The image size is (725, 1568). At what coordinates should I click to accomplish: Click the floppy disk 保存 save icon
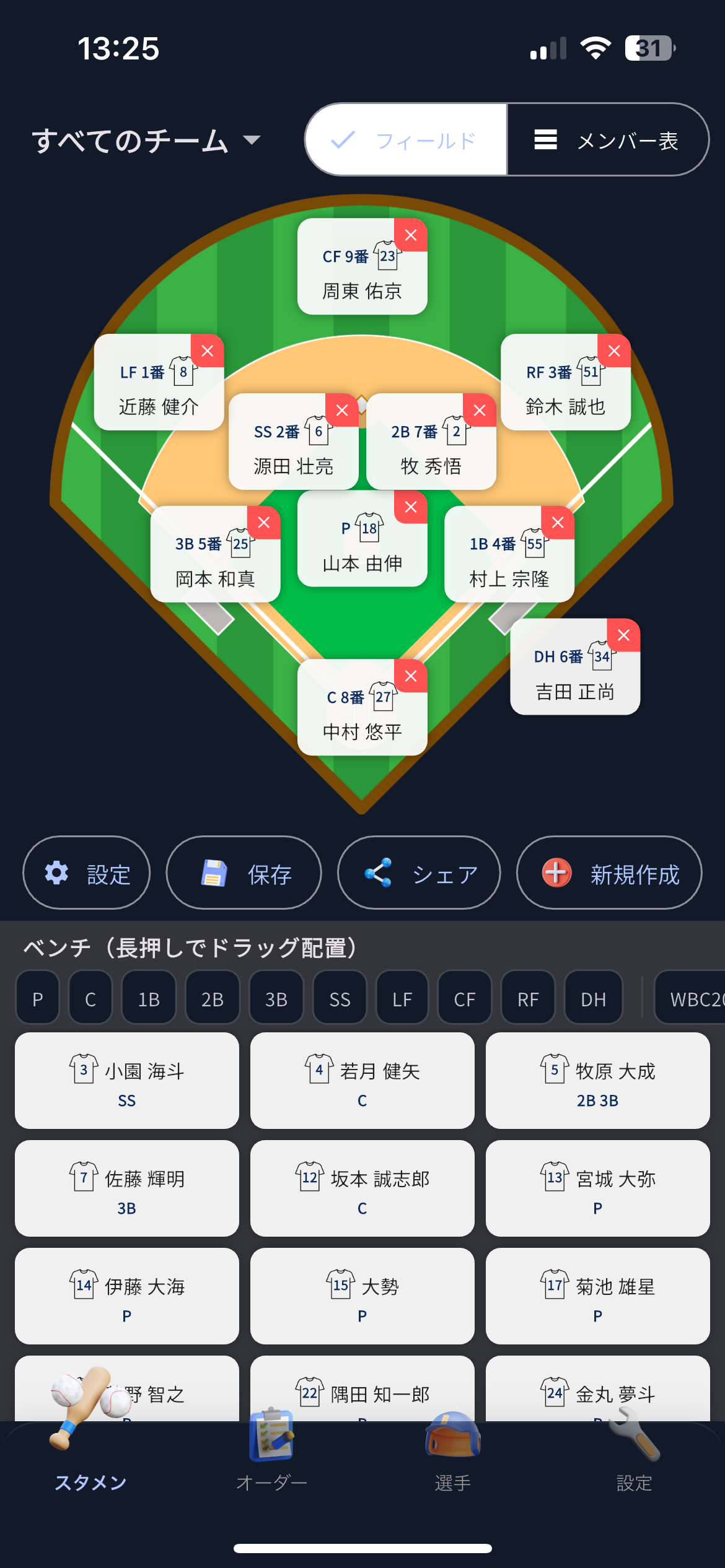(x=214, y=873)
